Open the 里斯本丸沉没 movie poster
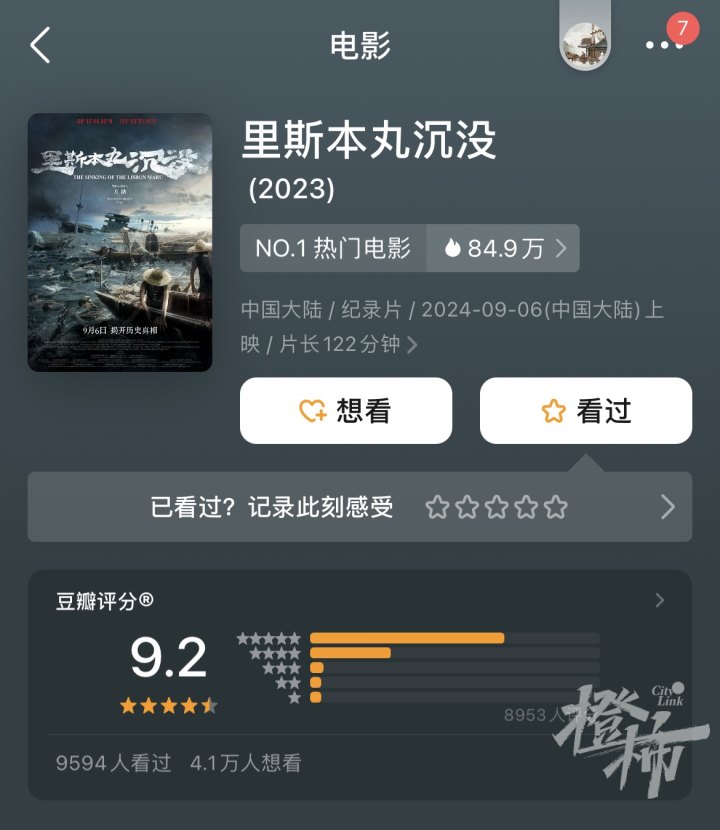 [120, 242]
